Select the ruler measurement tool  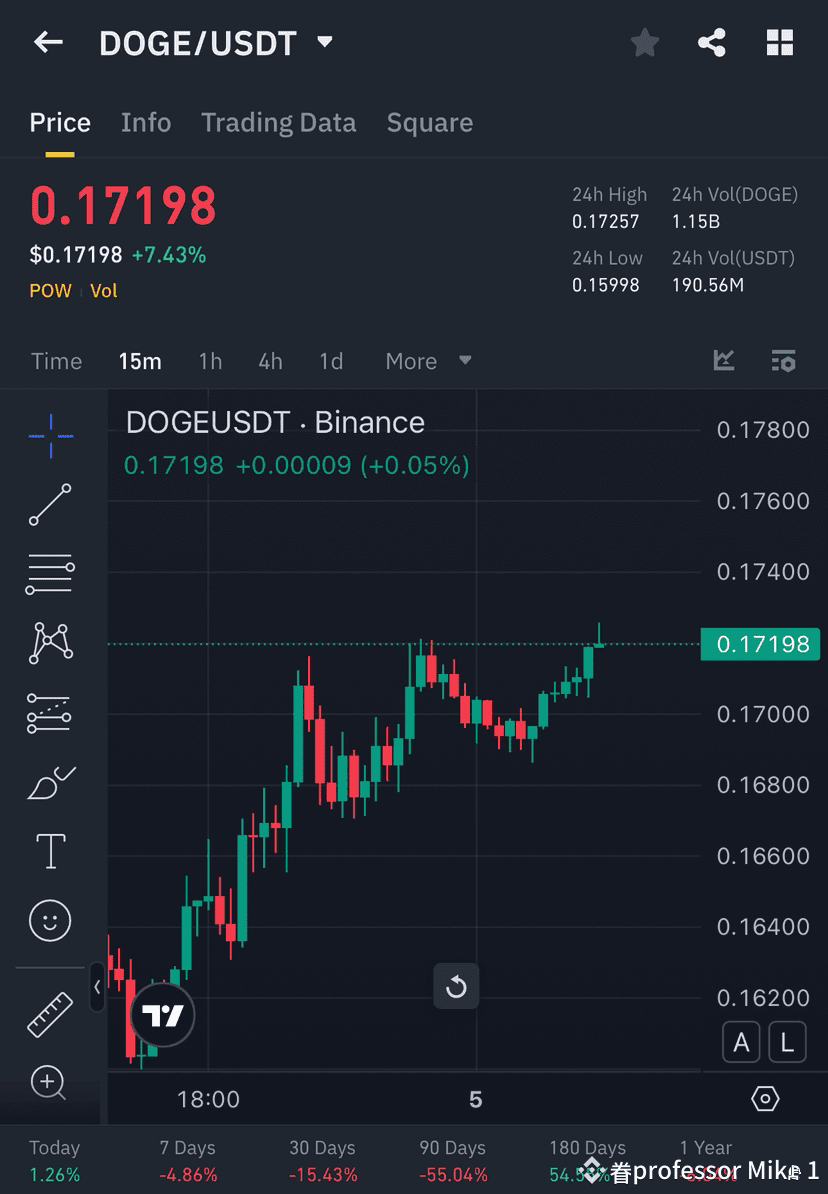tap(50, 1013)
